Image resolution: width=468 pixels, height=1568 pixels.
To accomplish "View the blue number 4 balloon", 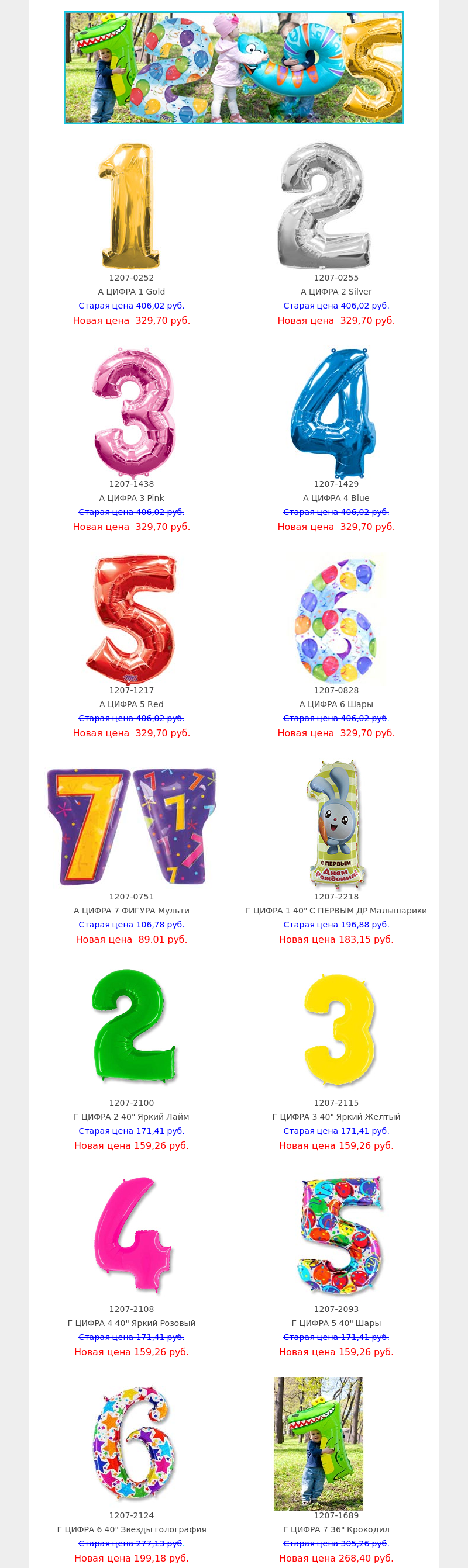I will click(333, 413).
